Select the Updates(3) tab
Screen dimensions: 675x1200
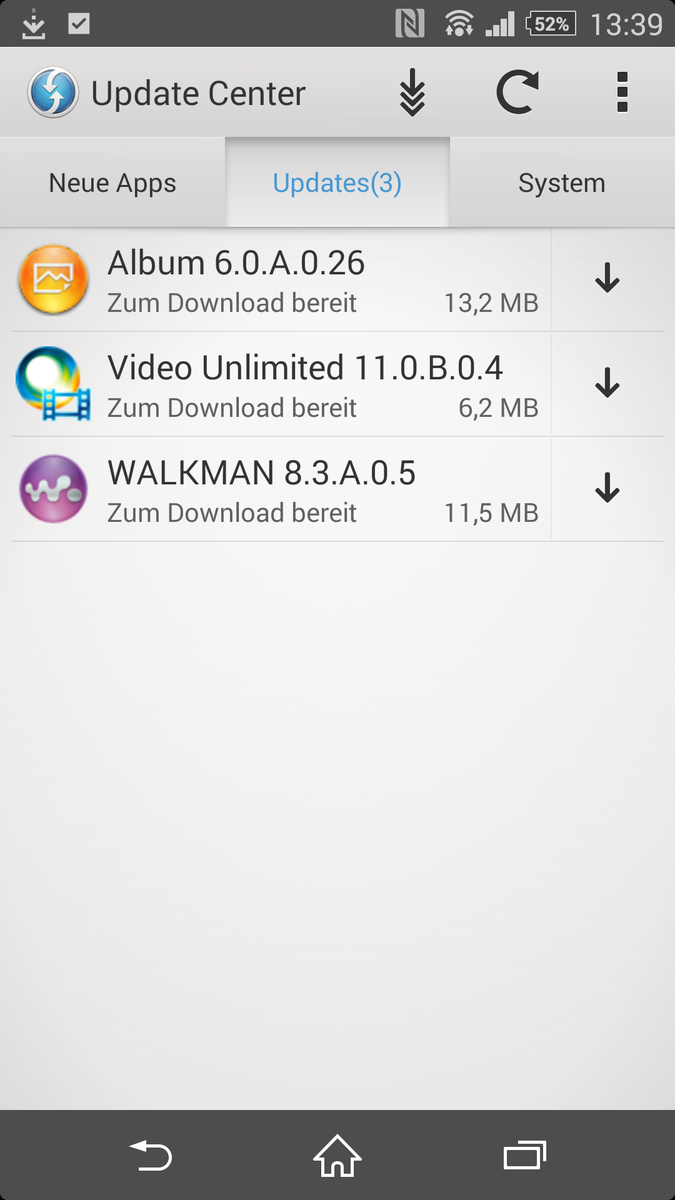pyautogui.click(x=337, y=183)
